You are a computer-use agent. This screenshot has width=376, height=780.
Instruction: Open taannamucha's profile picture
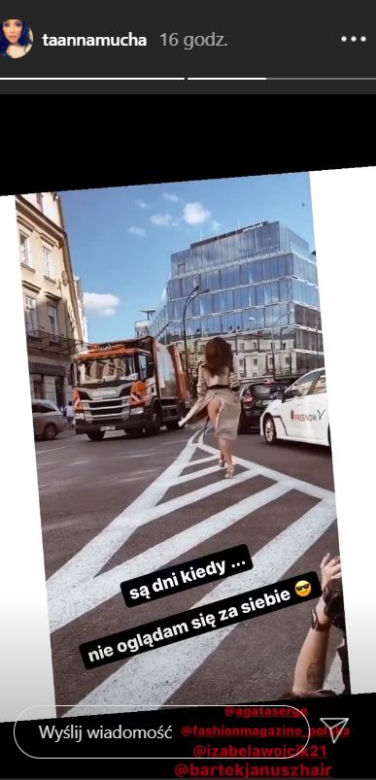[16, 39]
